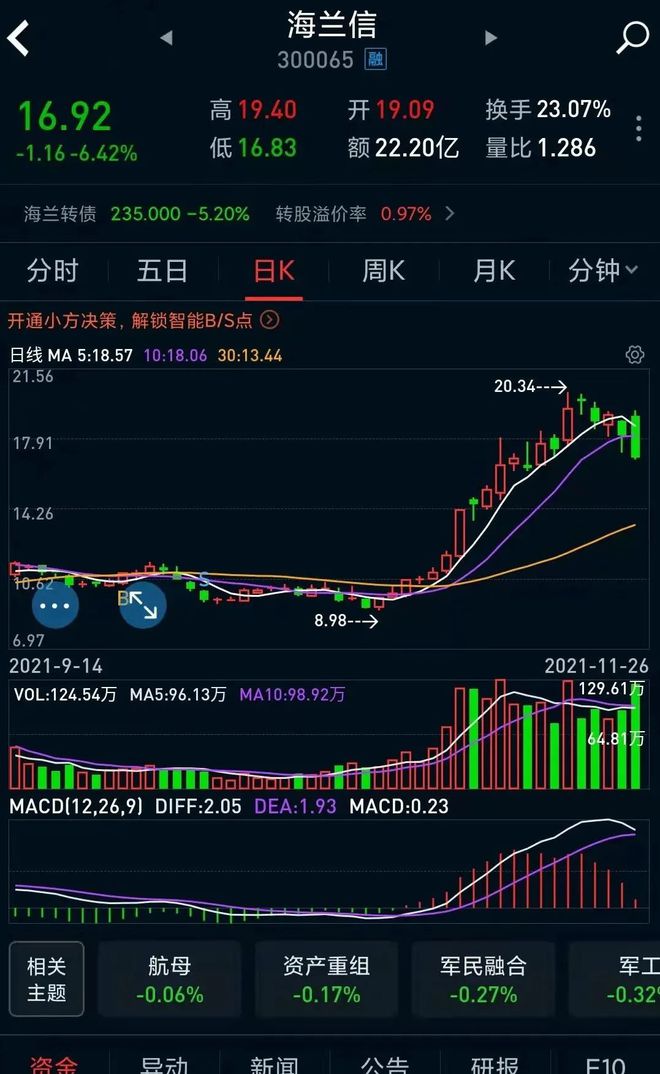
Task: Open 航母 related theme
Action: 170,980
